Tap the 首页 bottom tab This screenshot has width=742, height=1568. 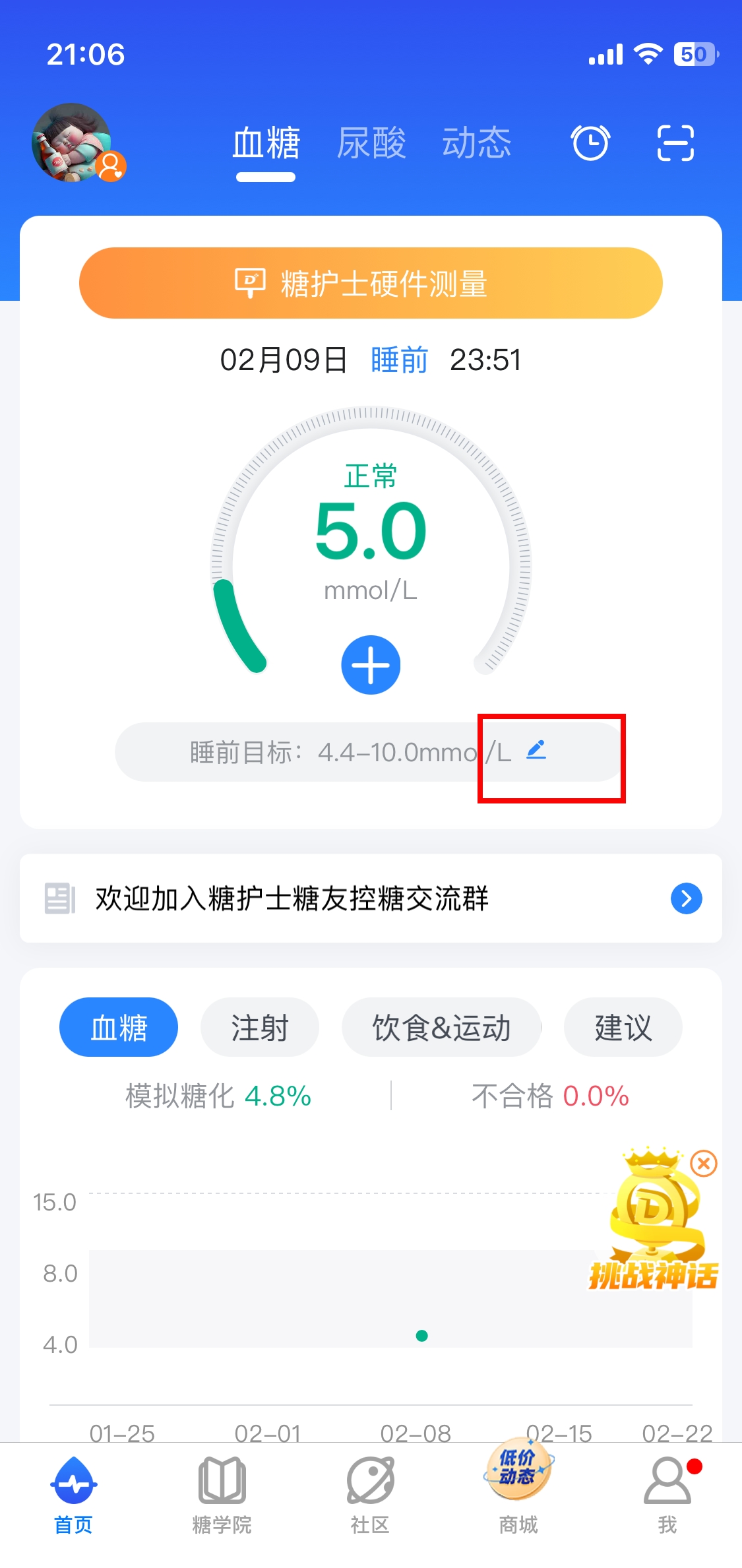pyautogui.click(x=73, y=1495)
